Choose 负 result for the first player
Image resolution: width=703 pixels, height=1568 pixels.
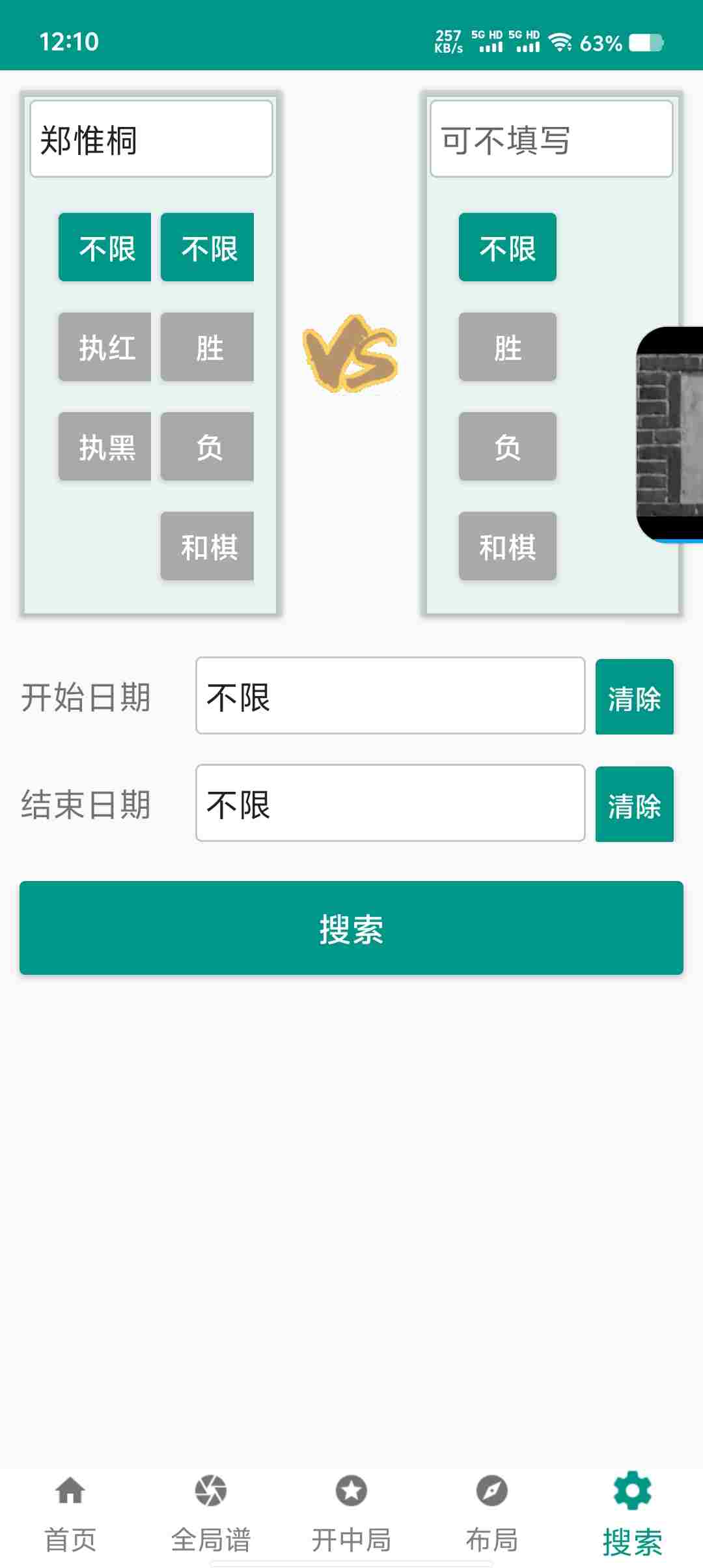(x=207, y=447)
